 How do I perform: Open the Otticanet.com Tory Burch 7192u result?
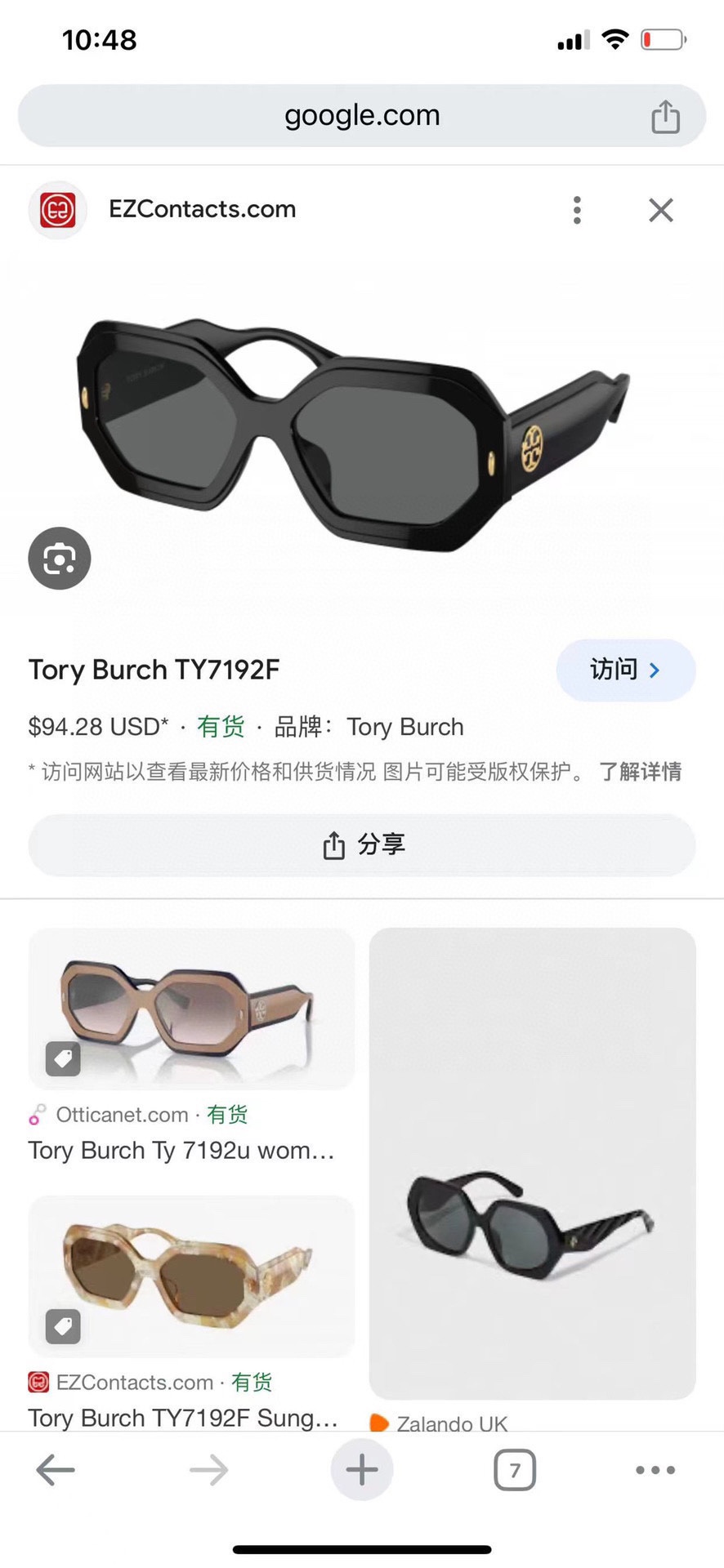(181, 1150)
